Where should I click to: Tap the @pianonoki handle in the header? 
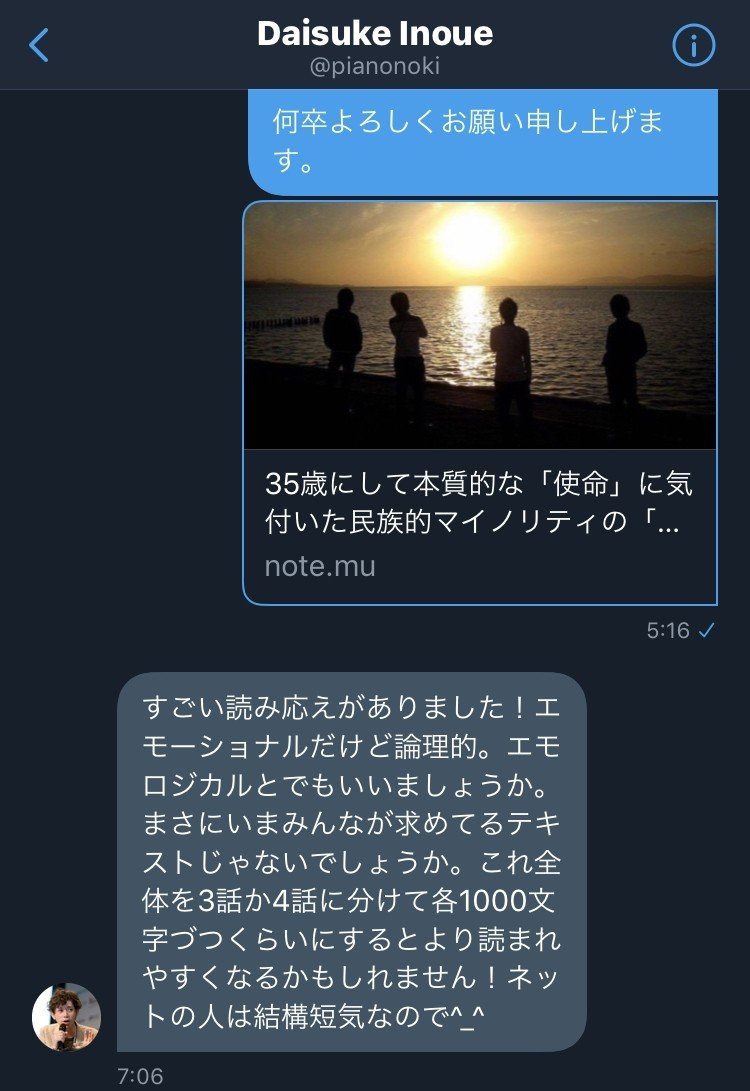pos(375,69)
